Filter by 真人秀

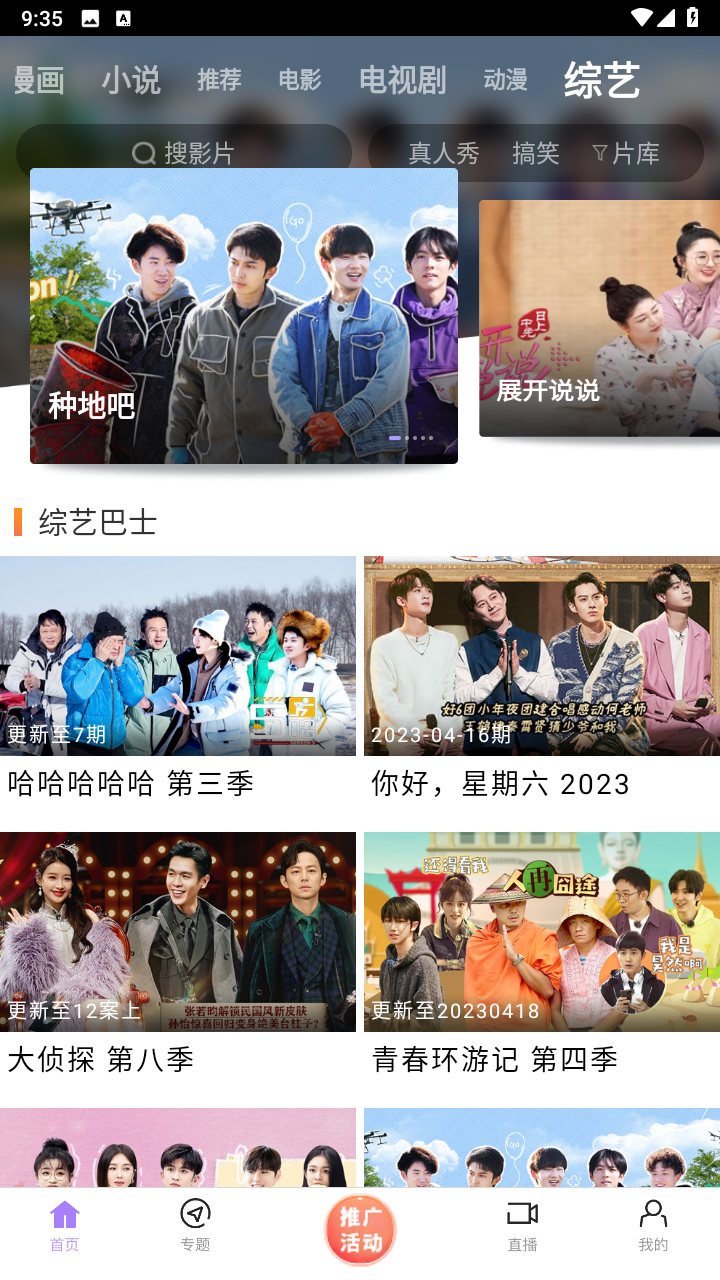[444, 153]
